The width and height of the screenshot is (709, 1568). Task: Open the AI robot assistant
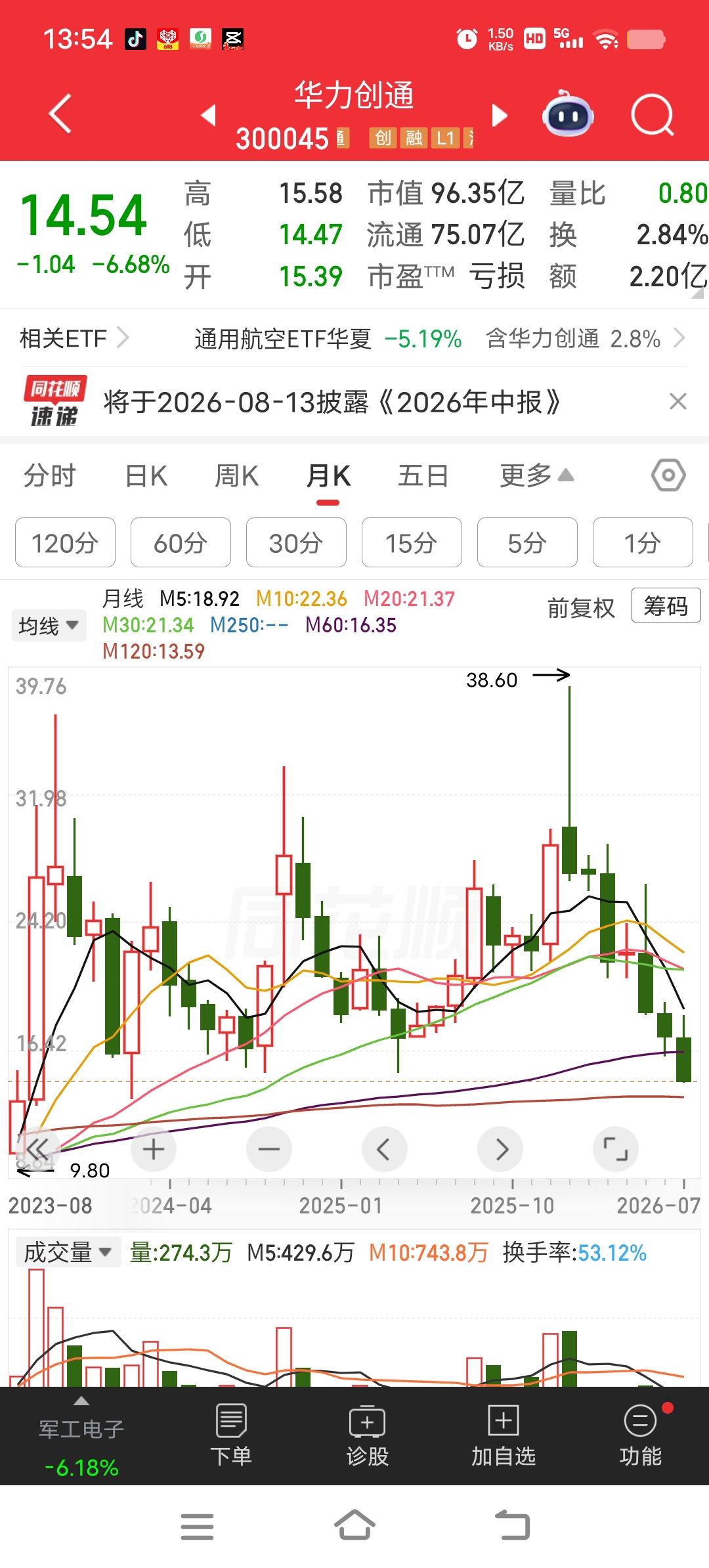click(x=568, y=113)
